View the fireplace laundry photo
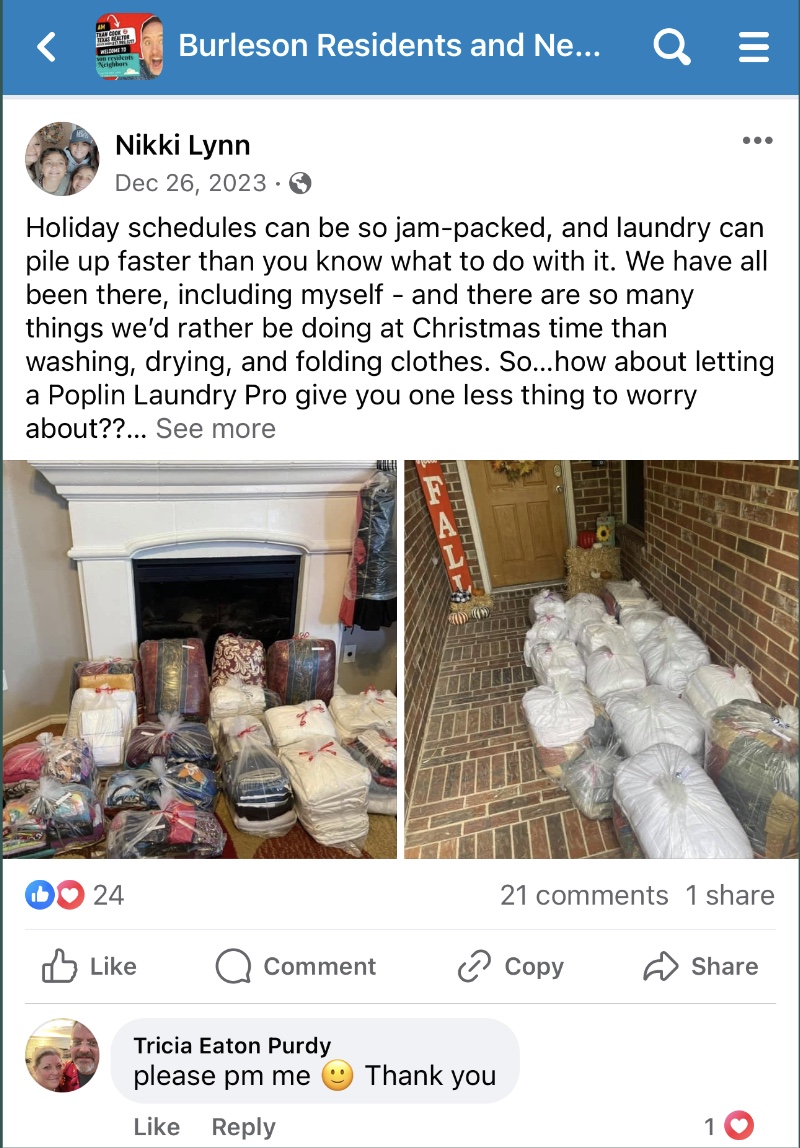The image size is (800, 1148). 199,659
